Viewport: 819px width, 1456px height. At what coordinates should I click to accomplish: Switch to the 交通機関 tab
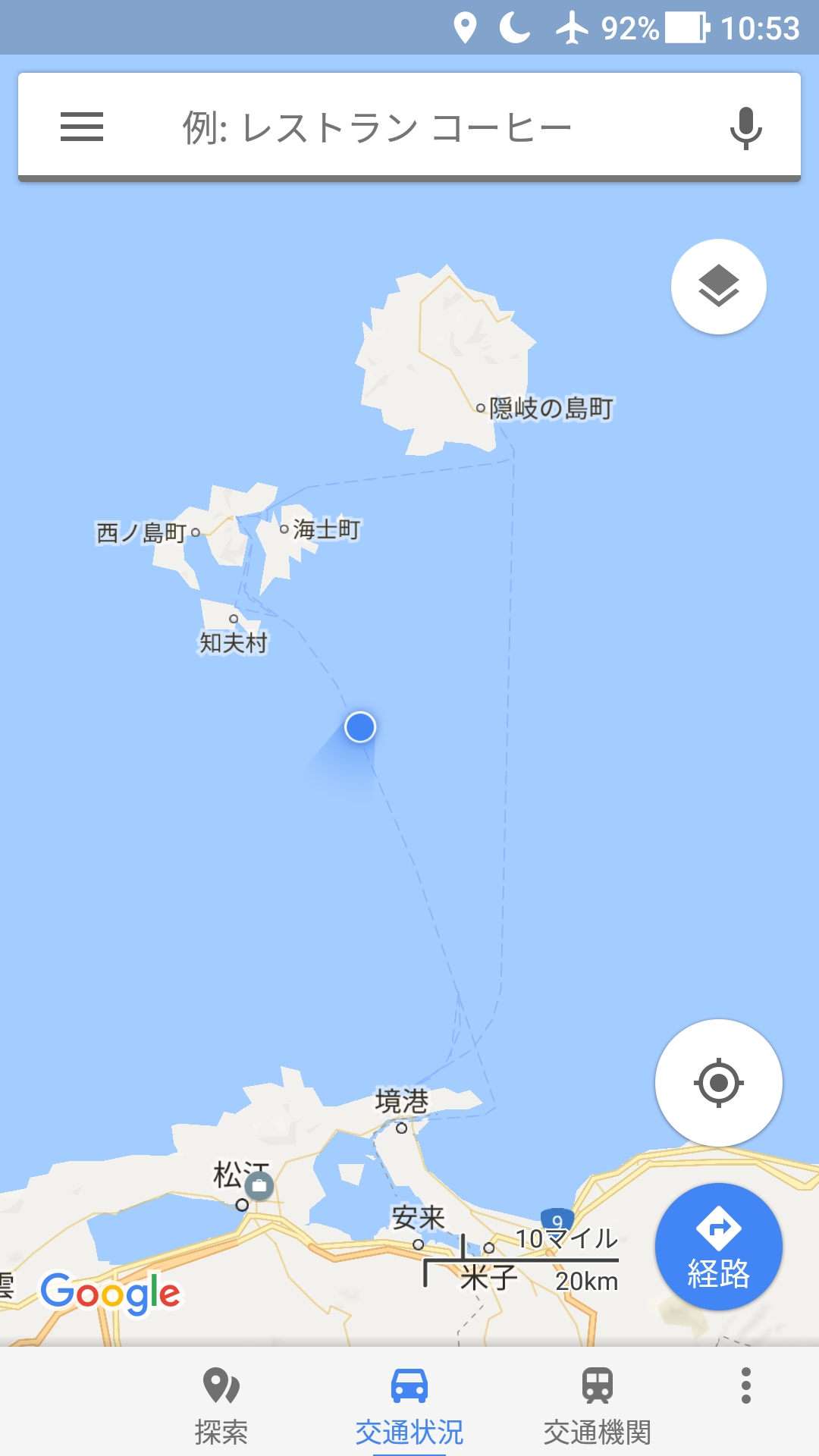click(598, 1407)
